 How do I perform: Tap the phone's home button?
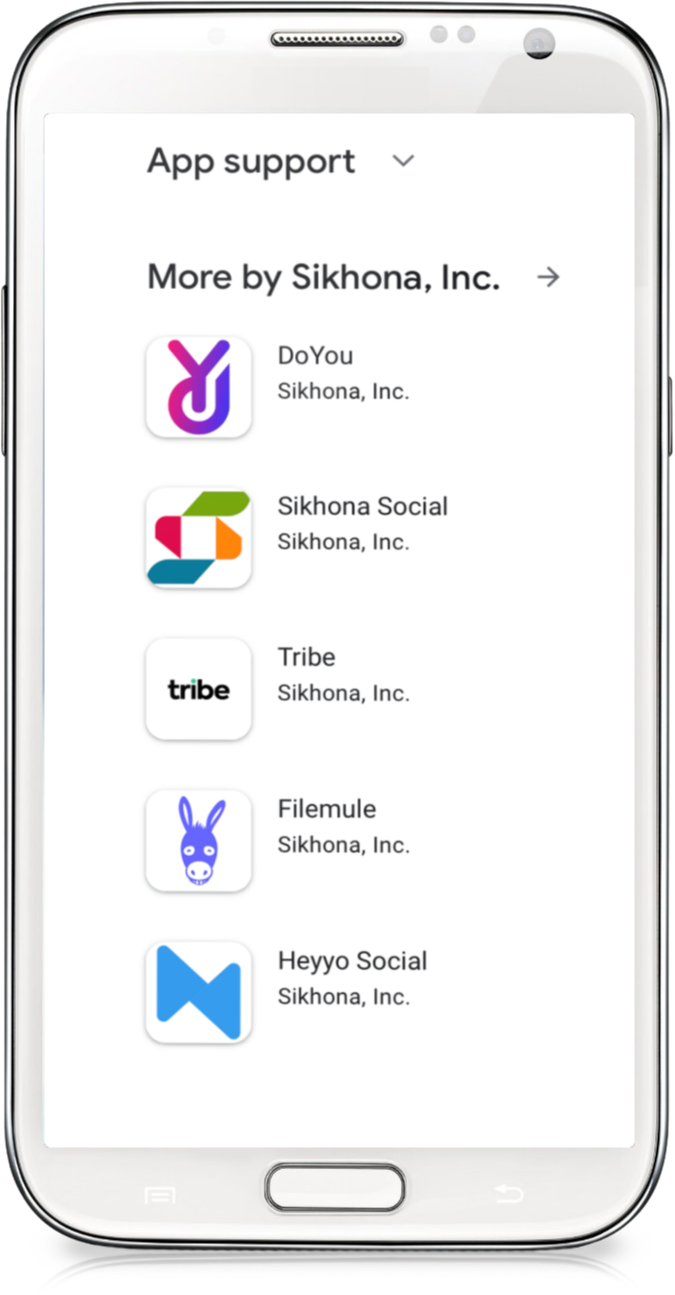tap(335, 1187)
